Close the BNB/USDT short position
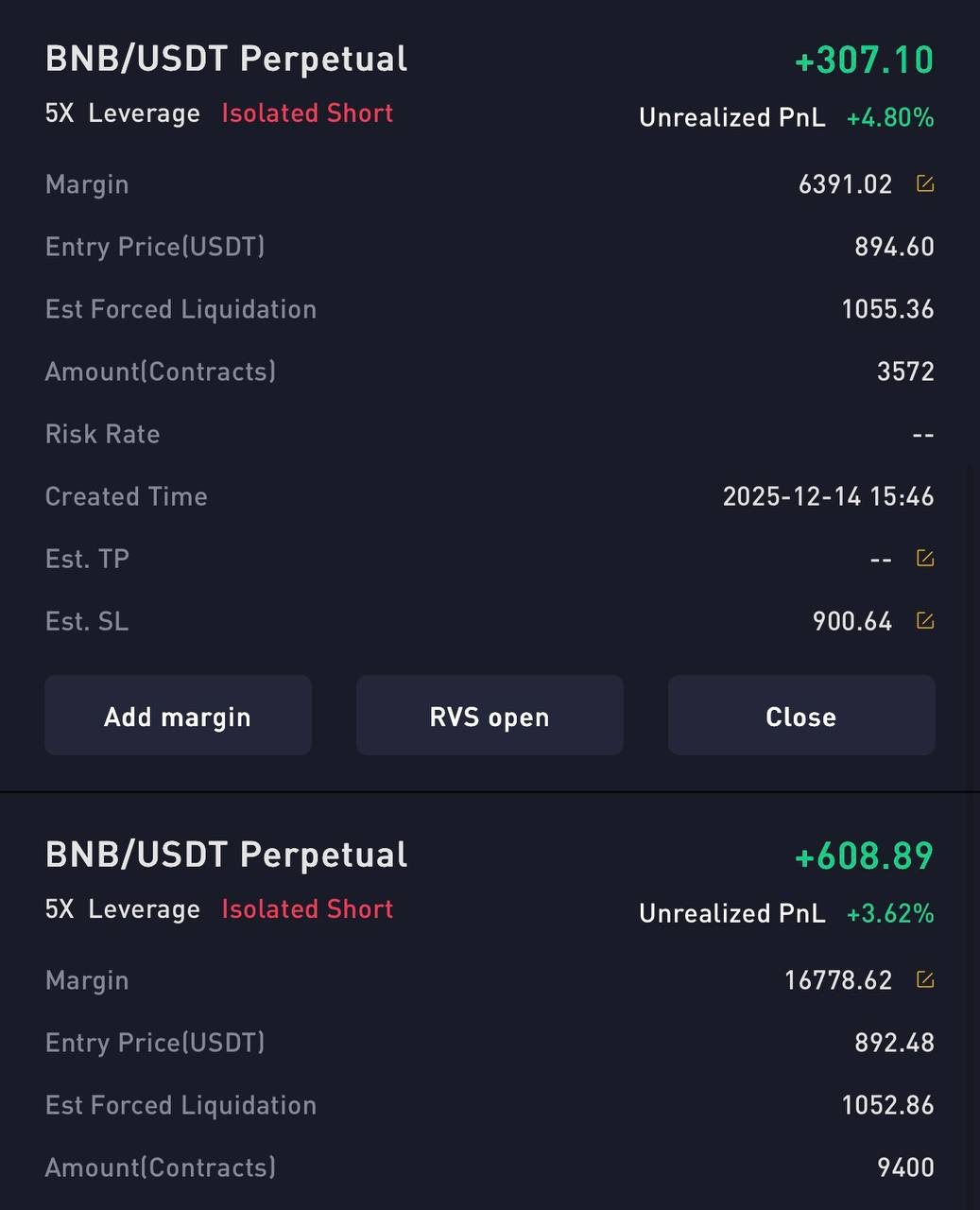 pyautogui.click(x=801, y=716)
